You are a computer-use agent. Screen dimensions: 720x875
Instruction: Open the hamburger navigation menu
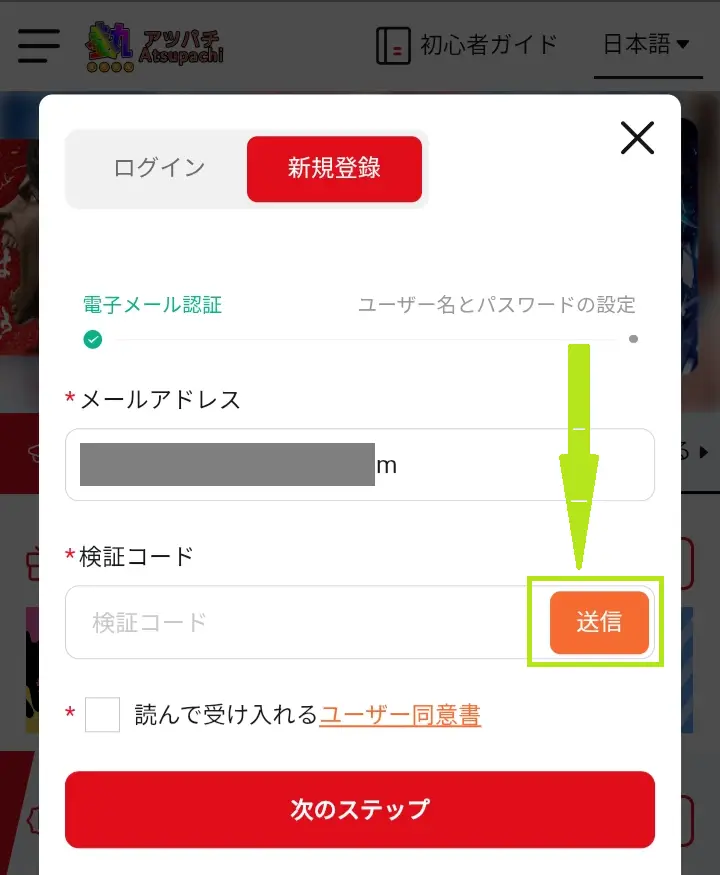[37, 45]
